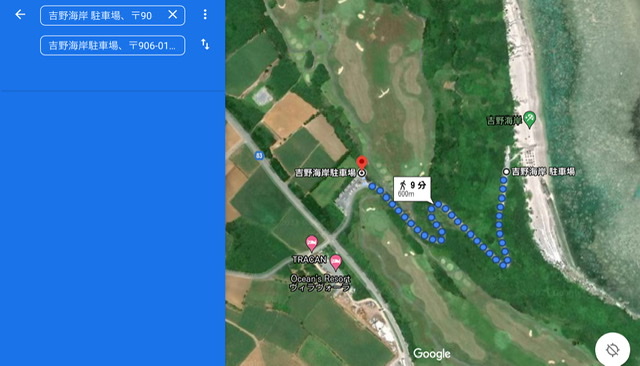The height and width of the screenshot is (366, 640).
Task: Select the TRACAN hotel pin
Action: click(311, 243)
